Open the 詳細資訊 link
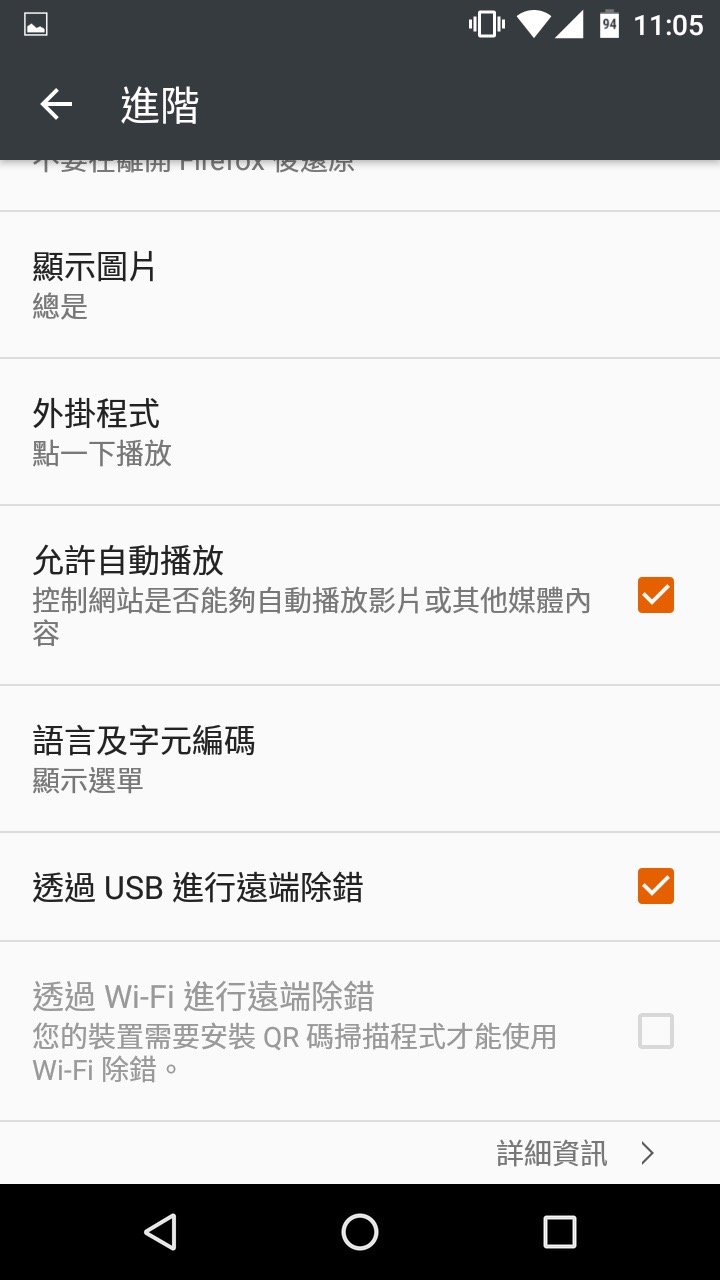 coord(575,1153)
